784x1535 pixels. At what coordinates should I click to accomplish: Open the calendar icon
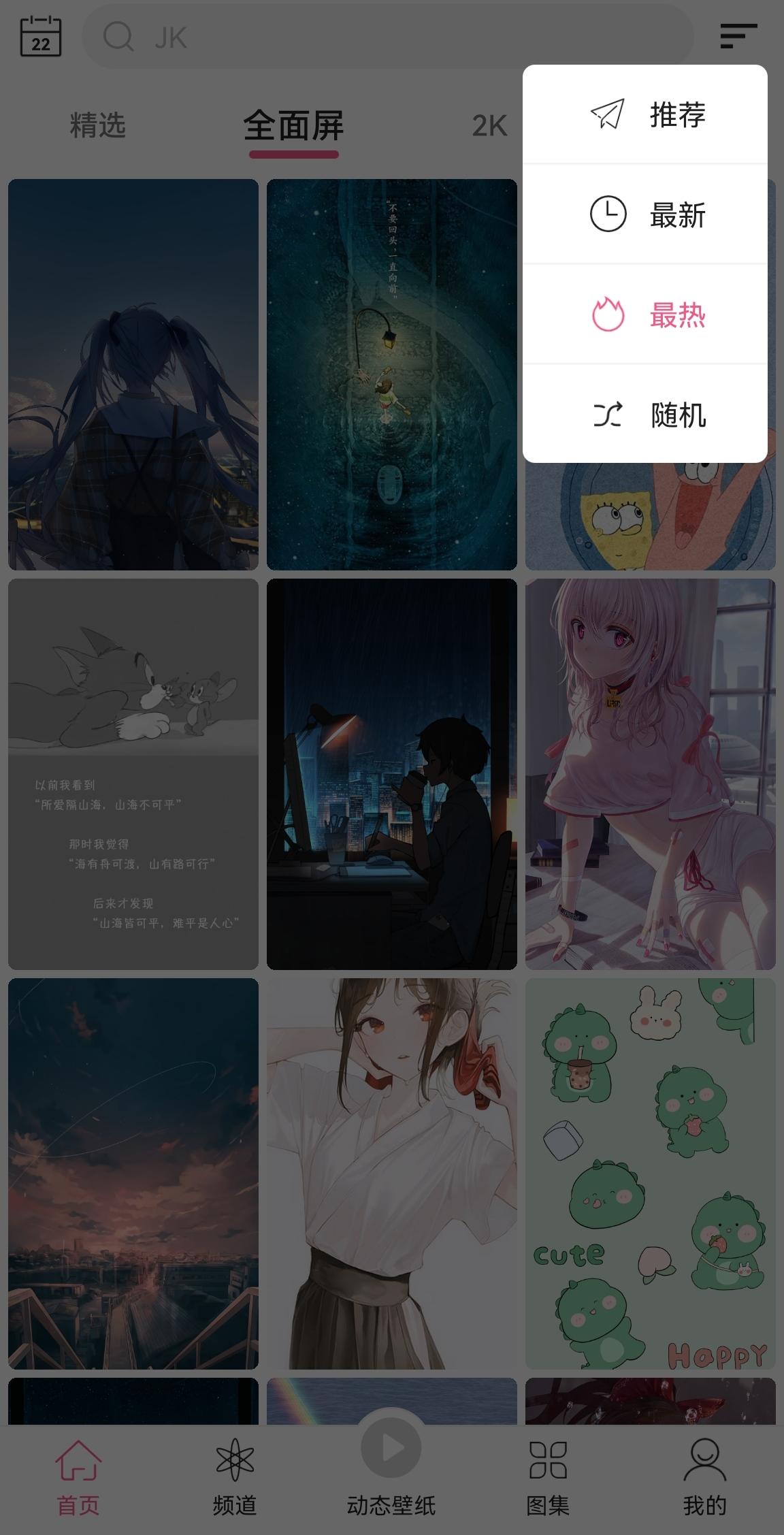[x=41, y=37]
